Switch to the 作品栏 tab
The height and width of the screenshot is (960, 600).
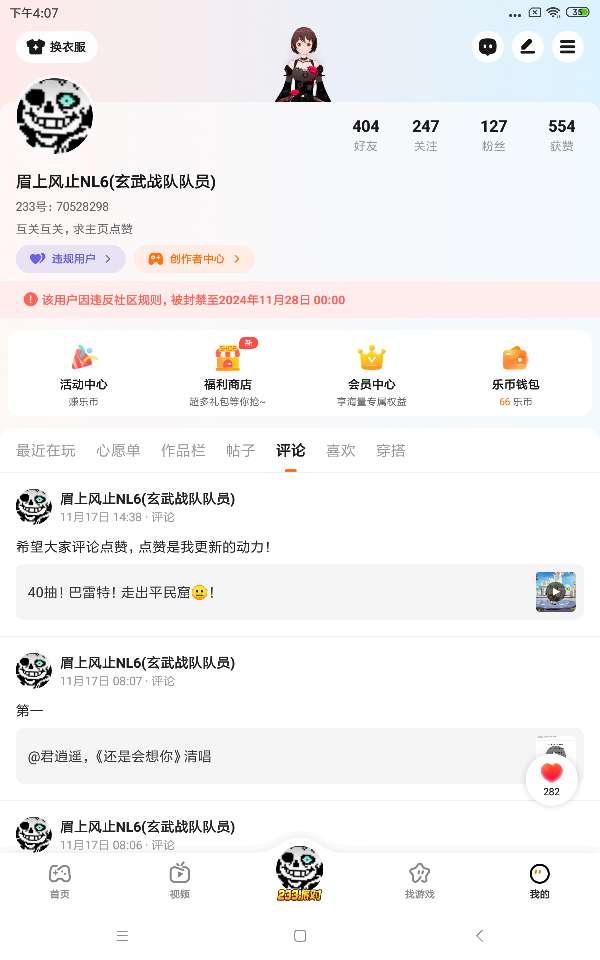point(183,451)
